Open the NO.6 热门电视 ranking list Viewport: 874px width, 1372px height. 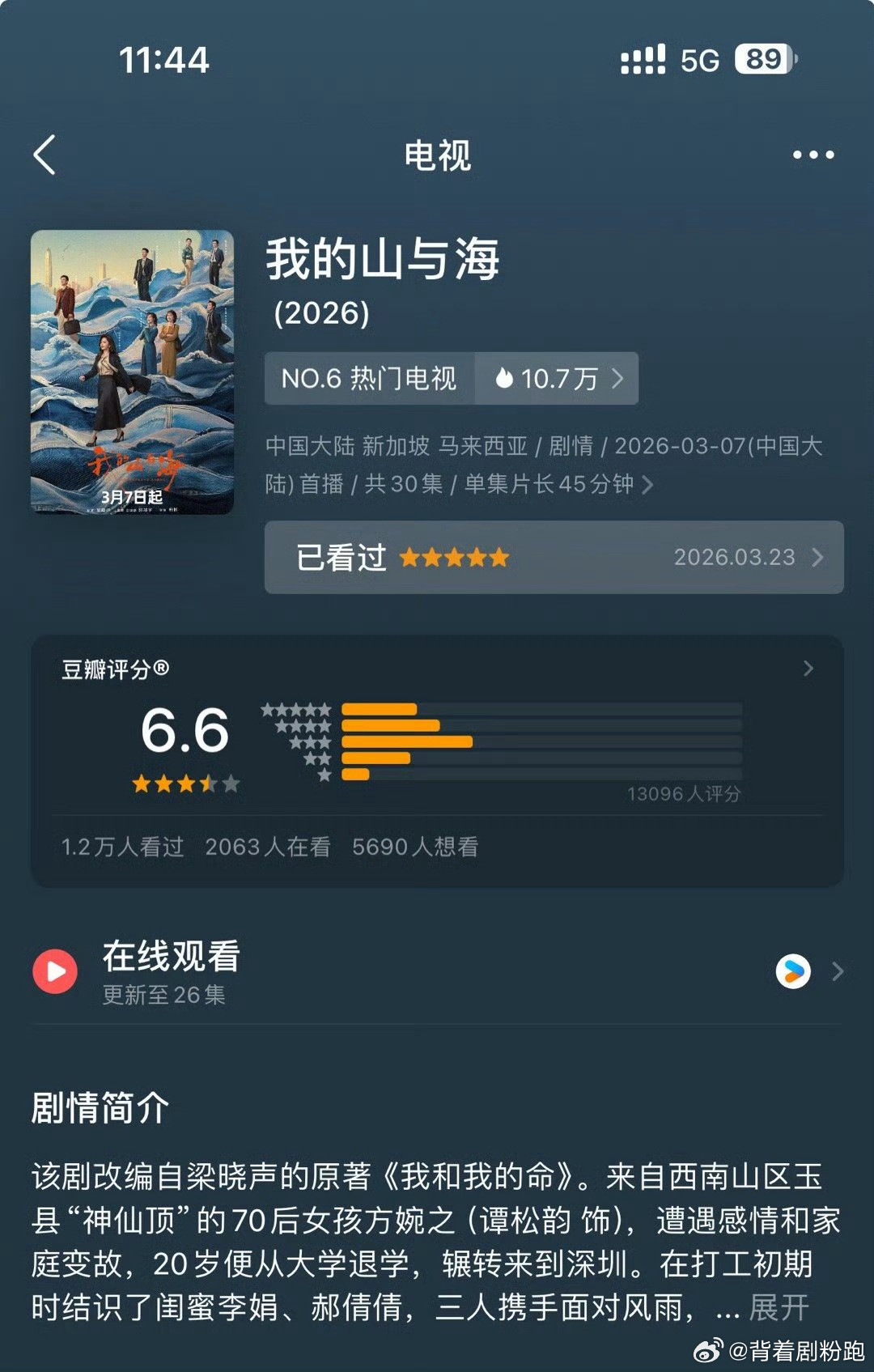(369, 378)
